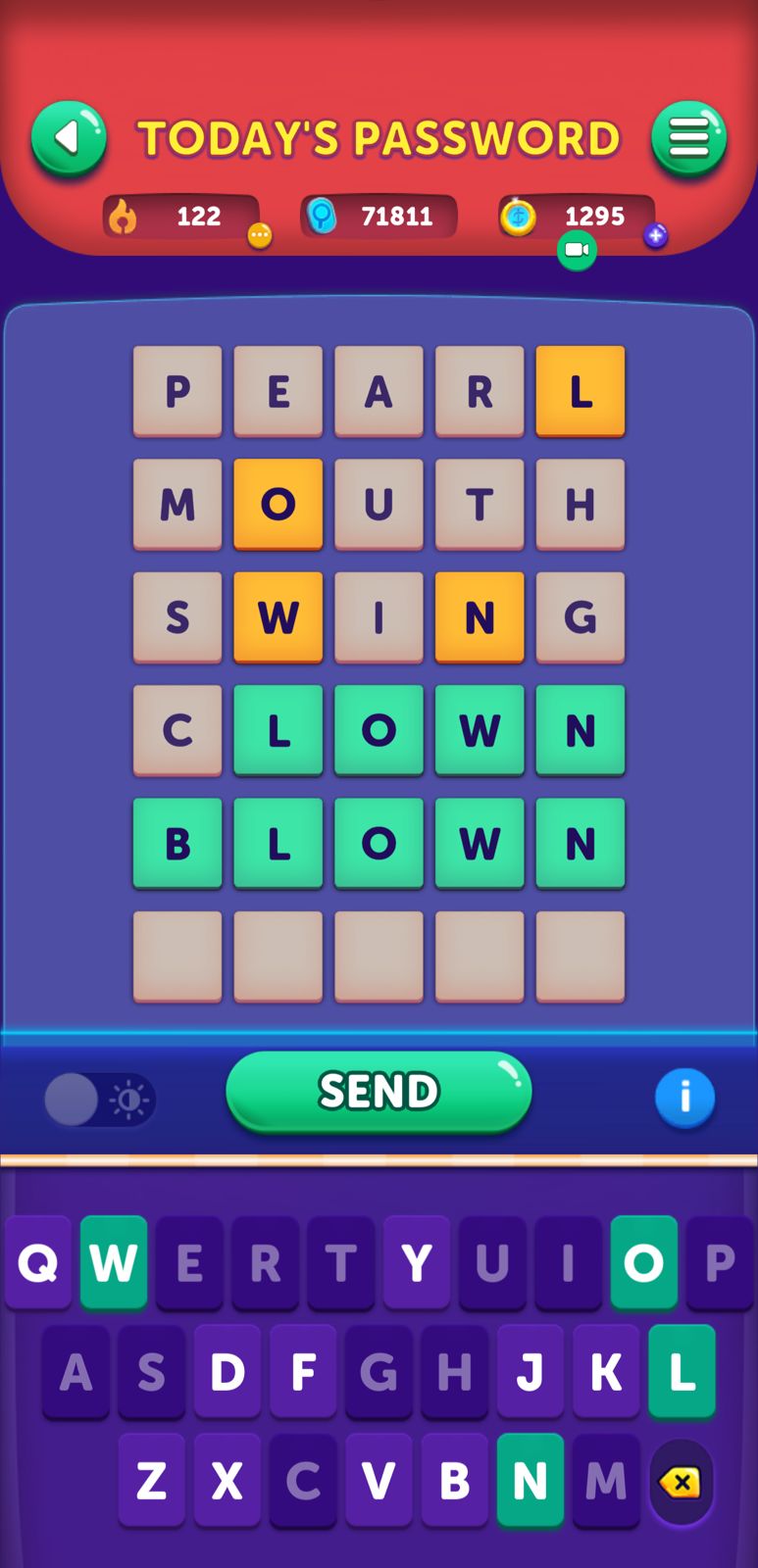758x1568 pixels.
Task: Add more coins with the plus icon
Action: click(x=655, y=235)
